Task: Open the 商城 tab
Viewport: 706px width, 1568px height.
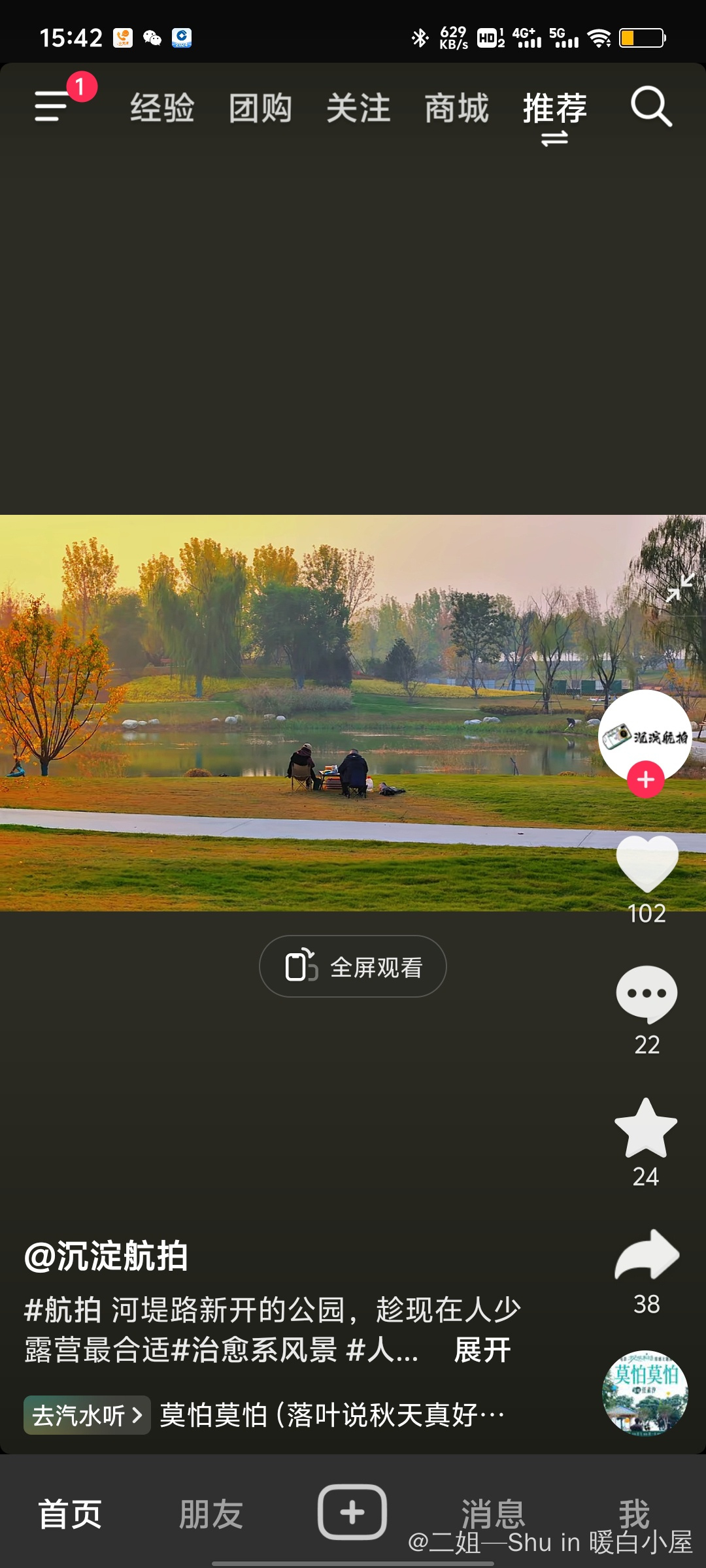Action: pos(456,108)
